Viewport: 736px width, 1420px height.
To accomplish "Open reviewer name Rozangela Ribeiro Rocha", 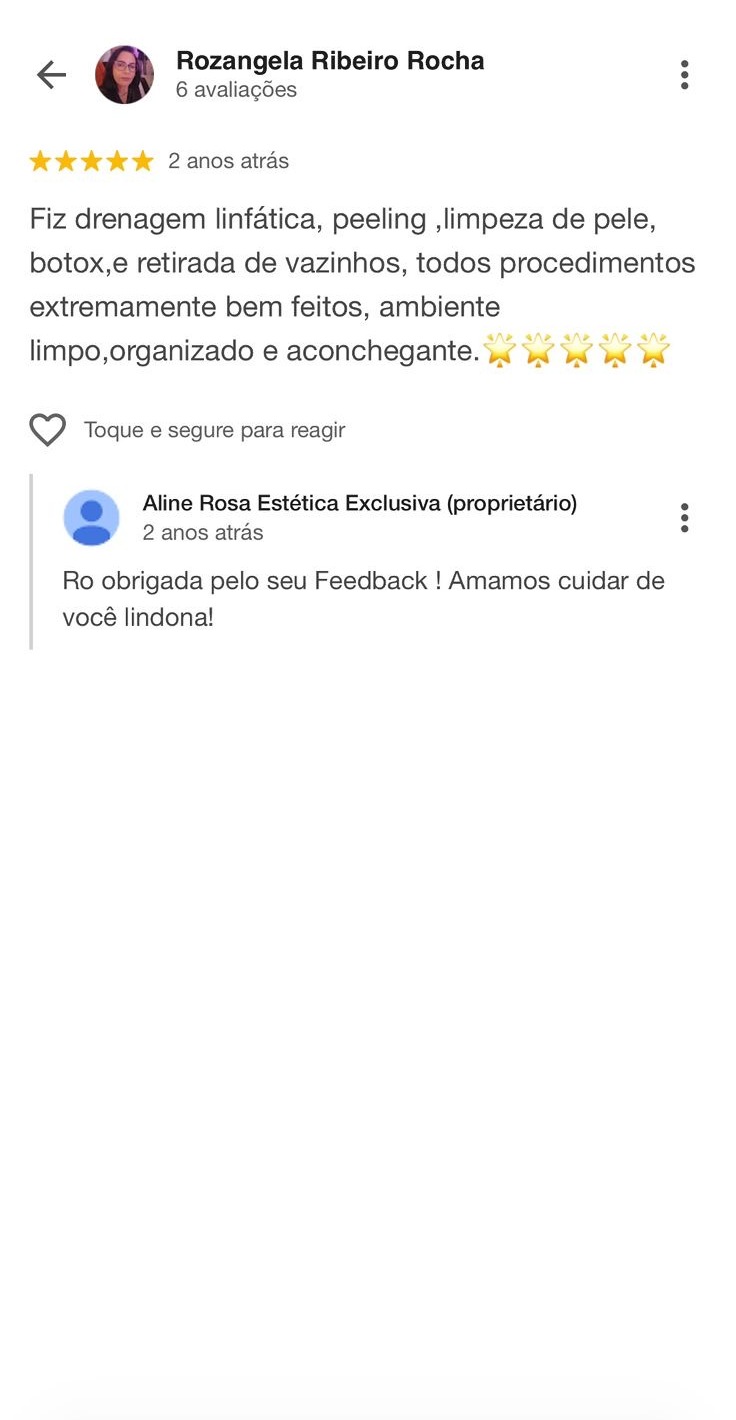I will 330,60.
